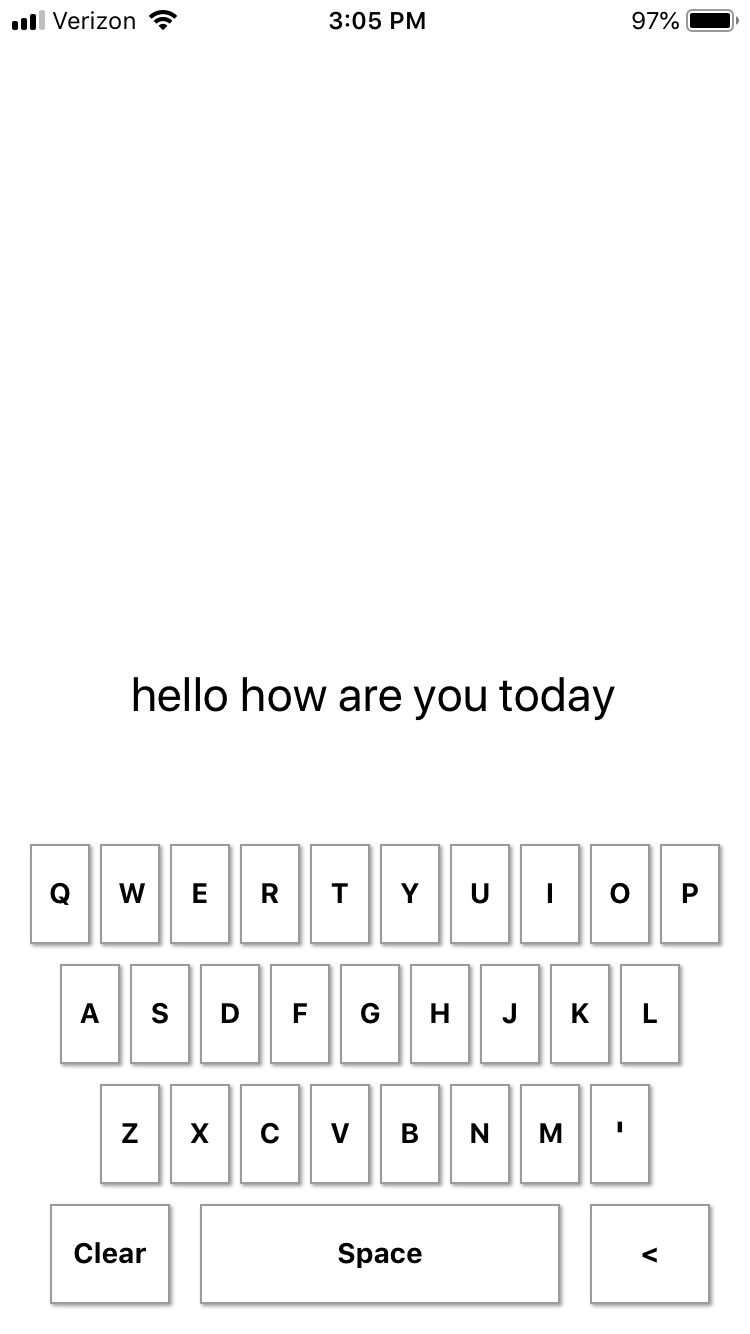Tap the T key
The image size is (750, 1334).
[x=340, y=893]
